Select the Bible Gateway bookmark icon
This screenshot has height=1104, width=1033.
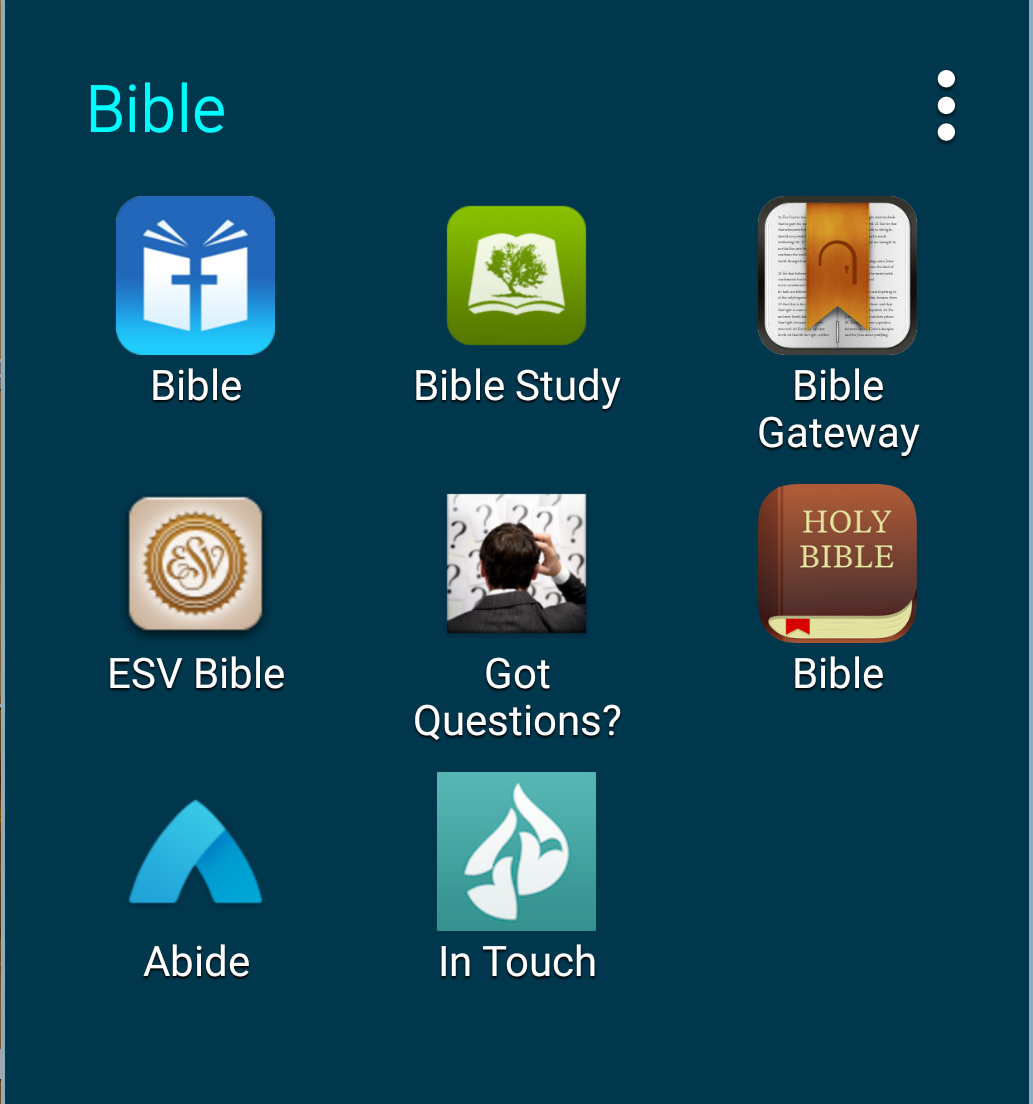click(x=837, y=275)
